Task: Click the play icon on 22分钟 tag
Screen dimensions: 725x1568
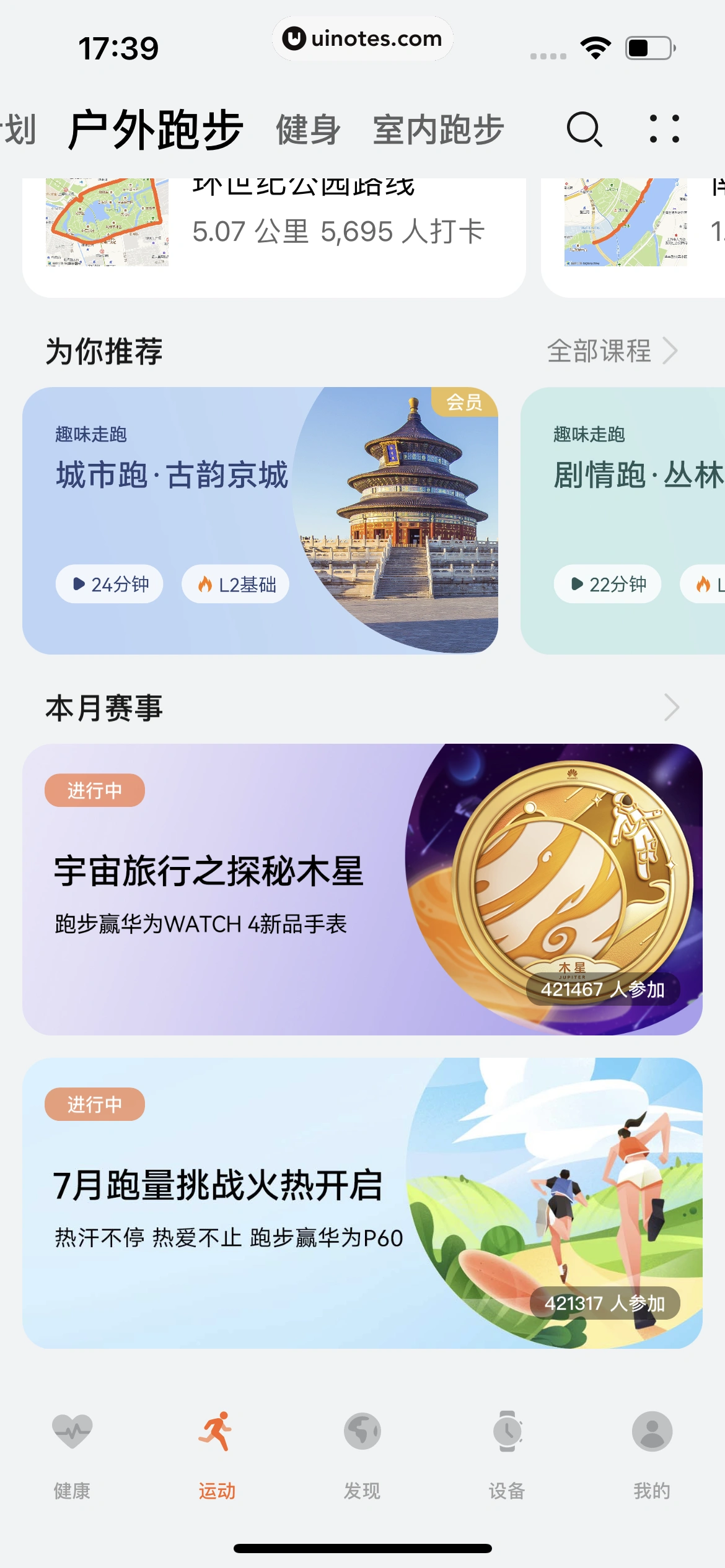Action: [x=576, y=584]
